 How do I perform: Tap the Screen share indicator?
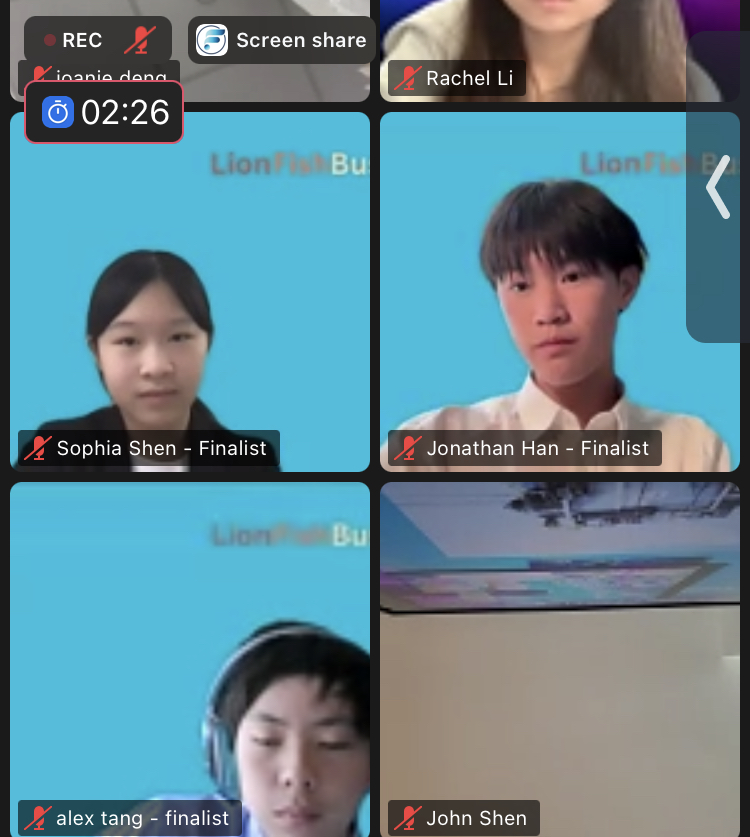click(282, 41)
